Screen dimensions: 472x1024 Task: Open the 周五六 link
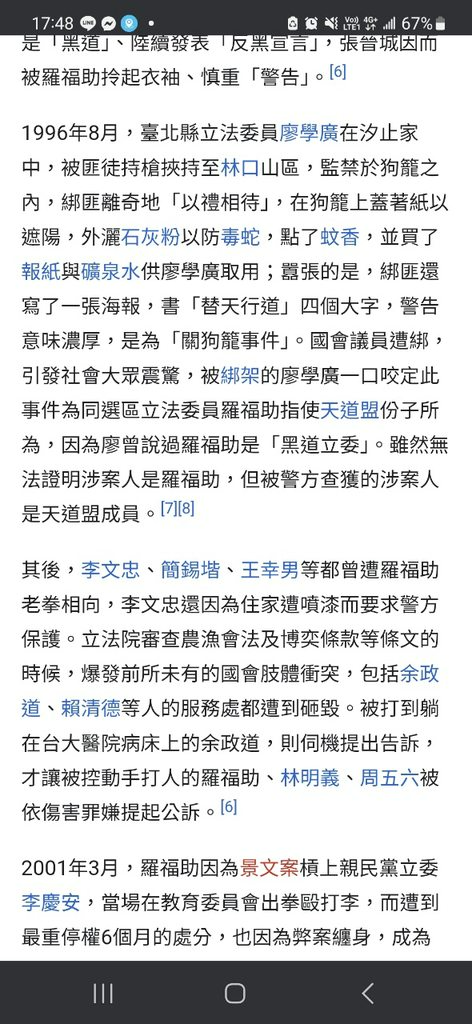(x=390, y=778)
